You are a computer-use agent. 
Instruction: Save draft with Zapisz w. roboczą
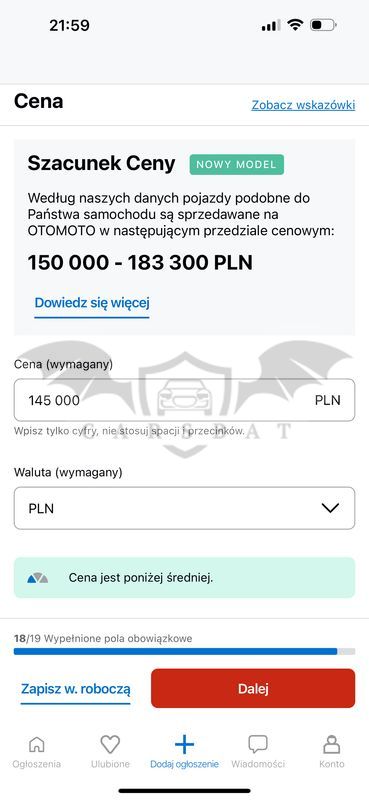click(76, 689)
